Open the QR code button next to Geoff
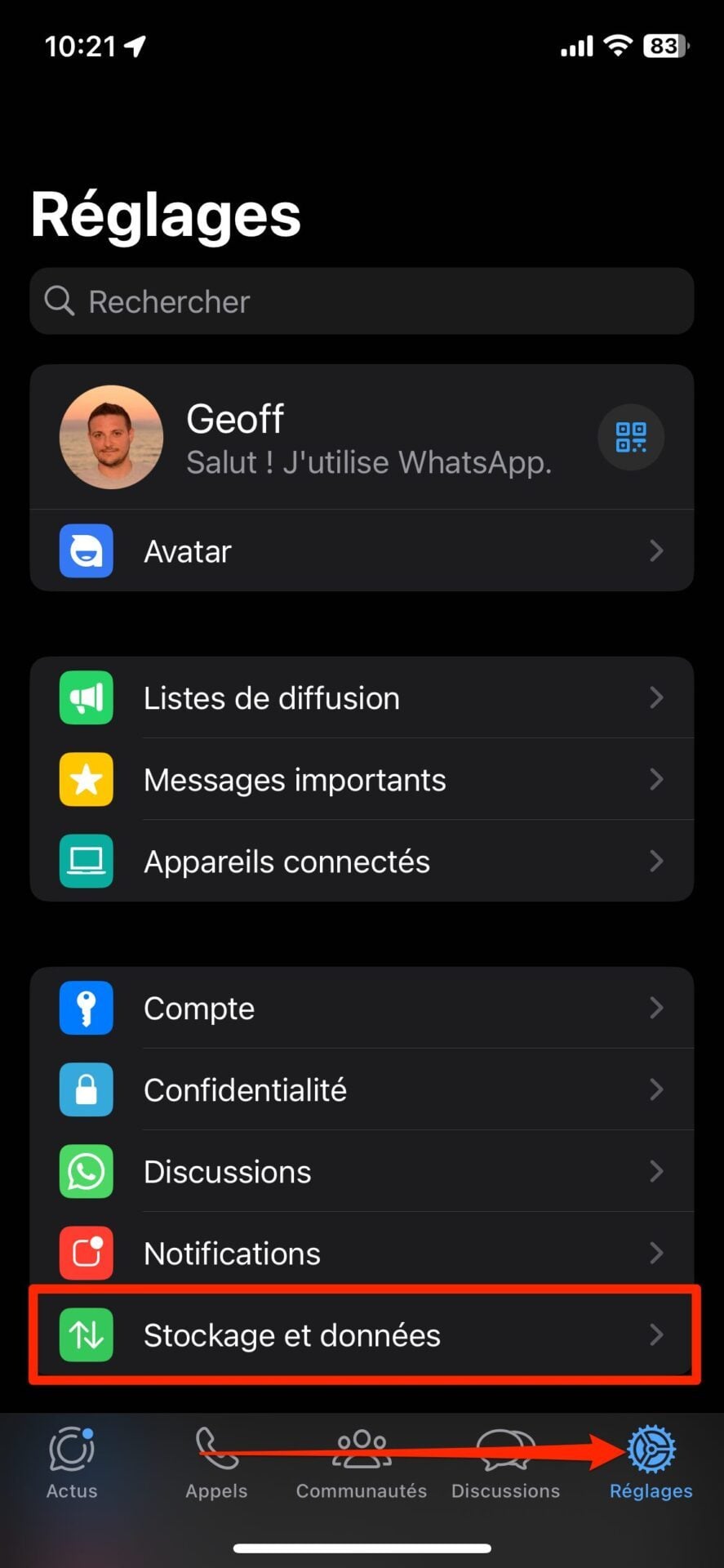The height and width of the screenshot is (1568, 724). pos(630,438)
